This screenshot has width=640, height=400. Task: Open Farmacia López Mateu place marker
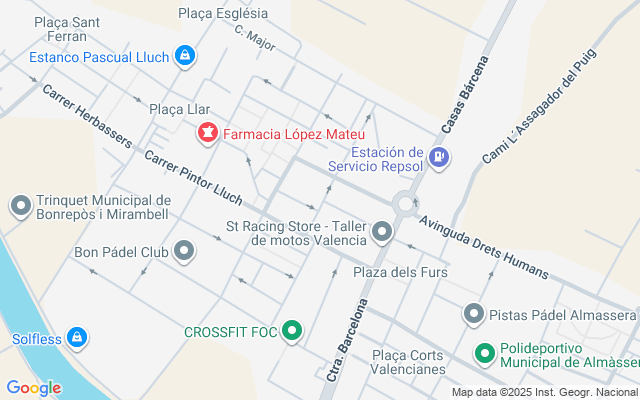[208, 133]
